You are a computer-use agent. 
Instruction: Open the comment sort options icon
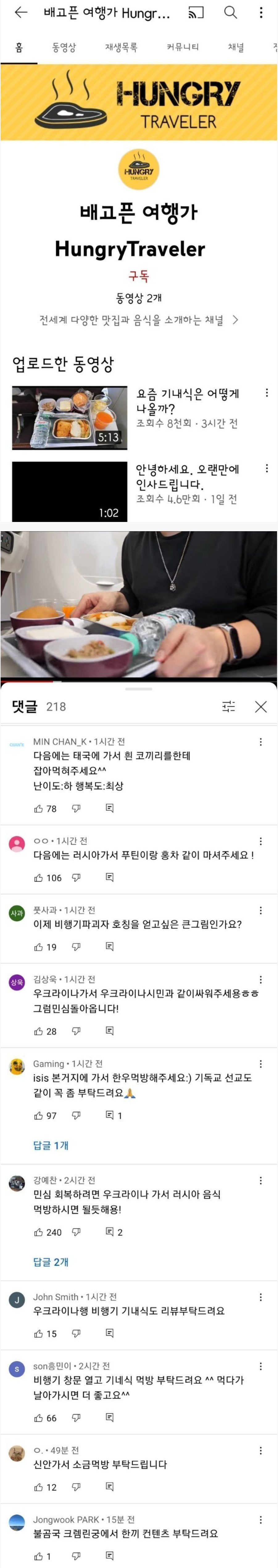tap(229, 706)
